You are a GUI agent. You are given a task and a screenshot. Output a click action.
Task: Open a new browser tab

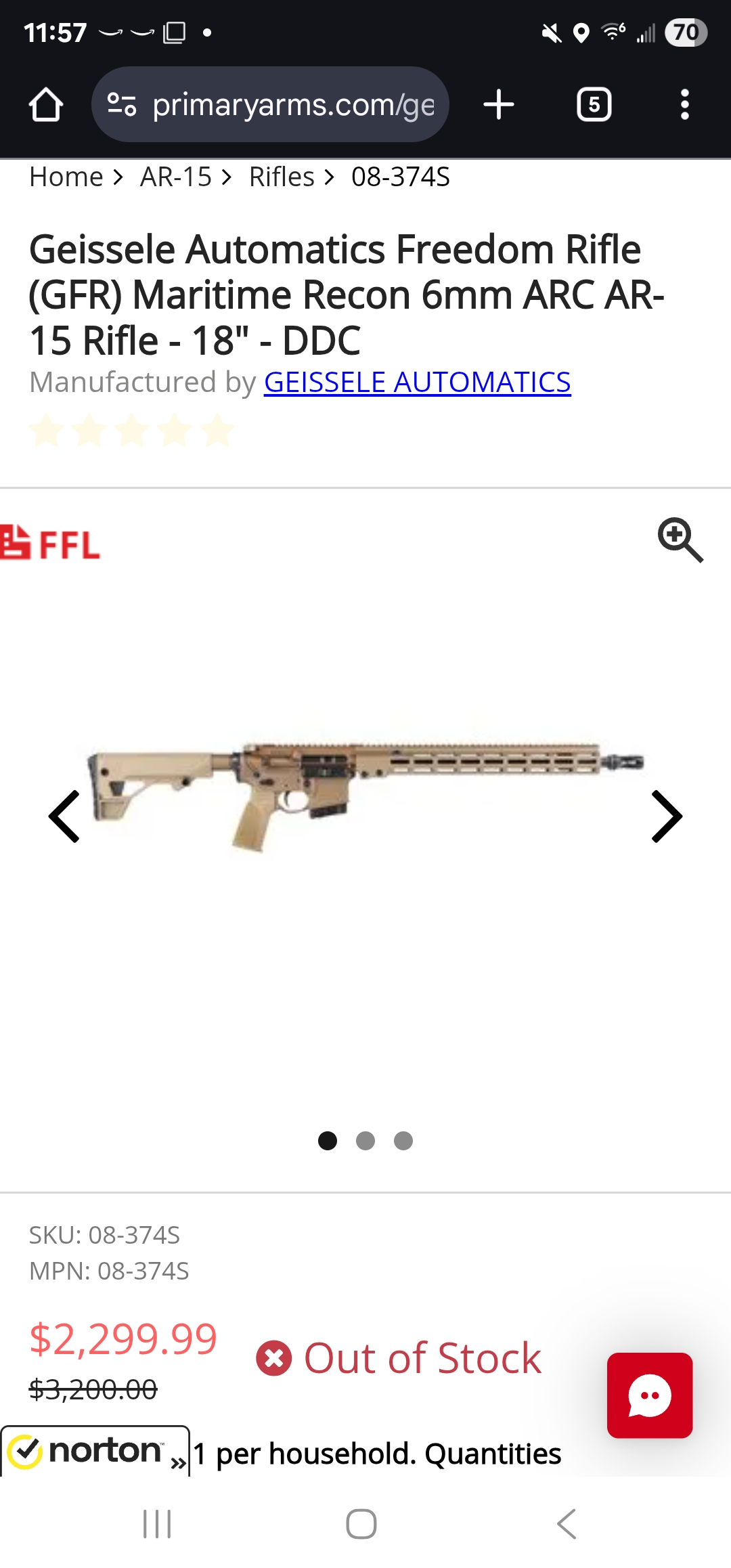(499, 105)
